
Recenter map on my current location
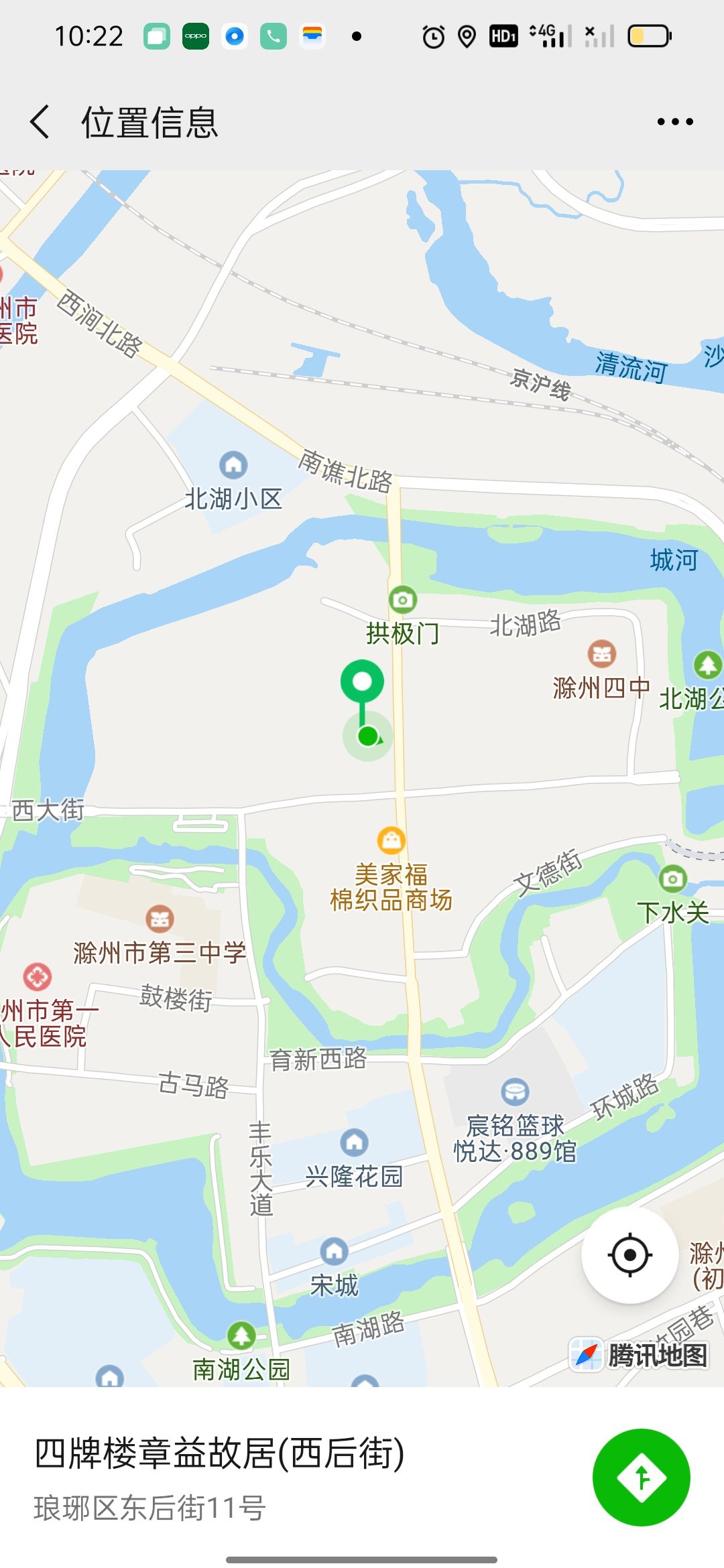tap(629, 1254)
